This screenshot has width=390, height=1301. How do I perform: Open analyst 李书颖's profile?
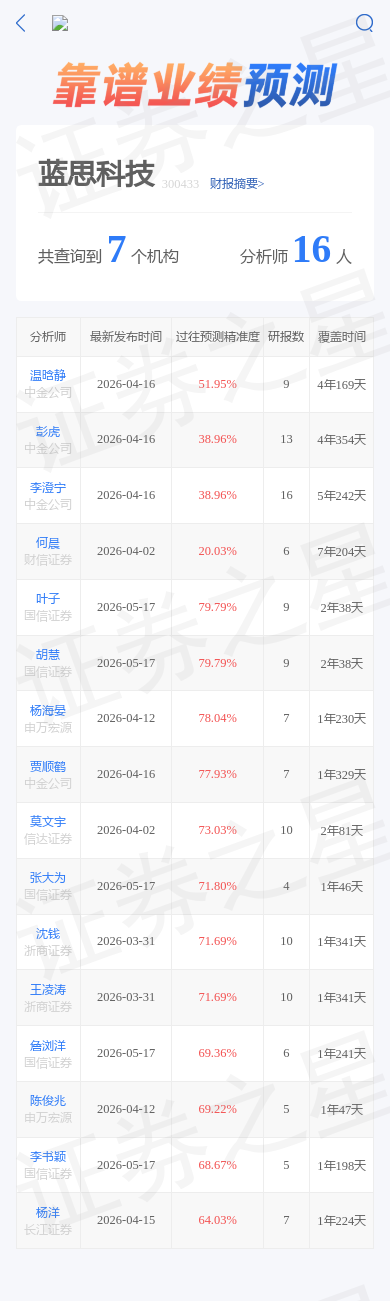coord(48,1157)
